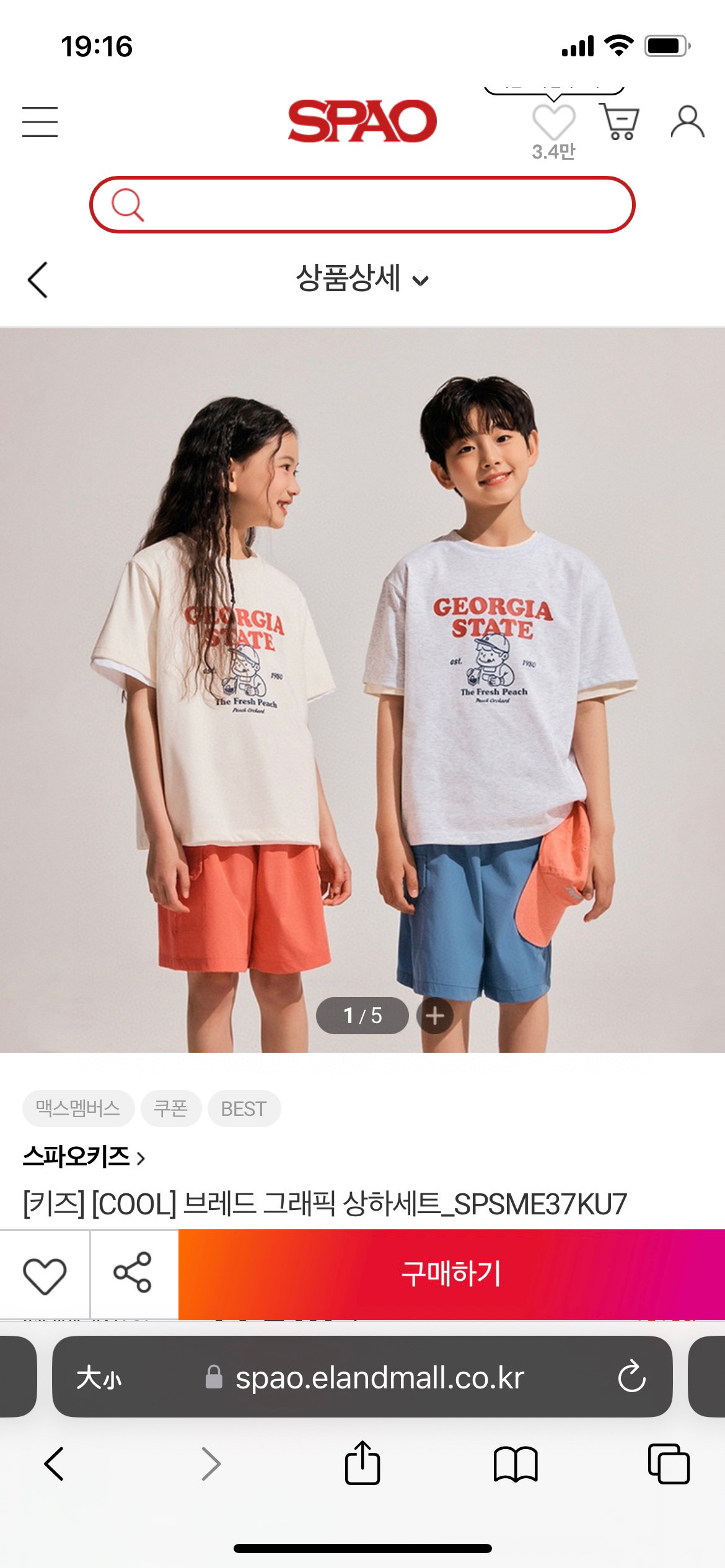Viewport: 725px width, 1568px height.
Task: Go back using the app header arrow
Action: tap(38, 280)
